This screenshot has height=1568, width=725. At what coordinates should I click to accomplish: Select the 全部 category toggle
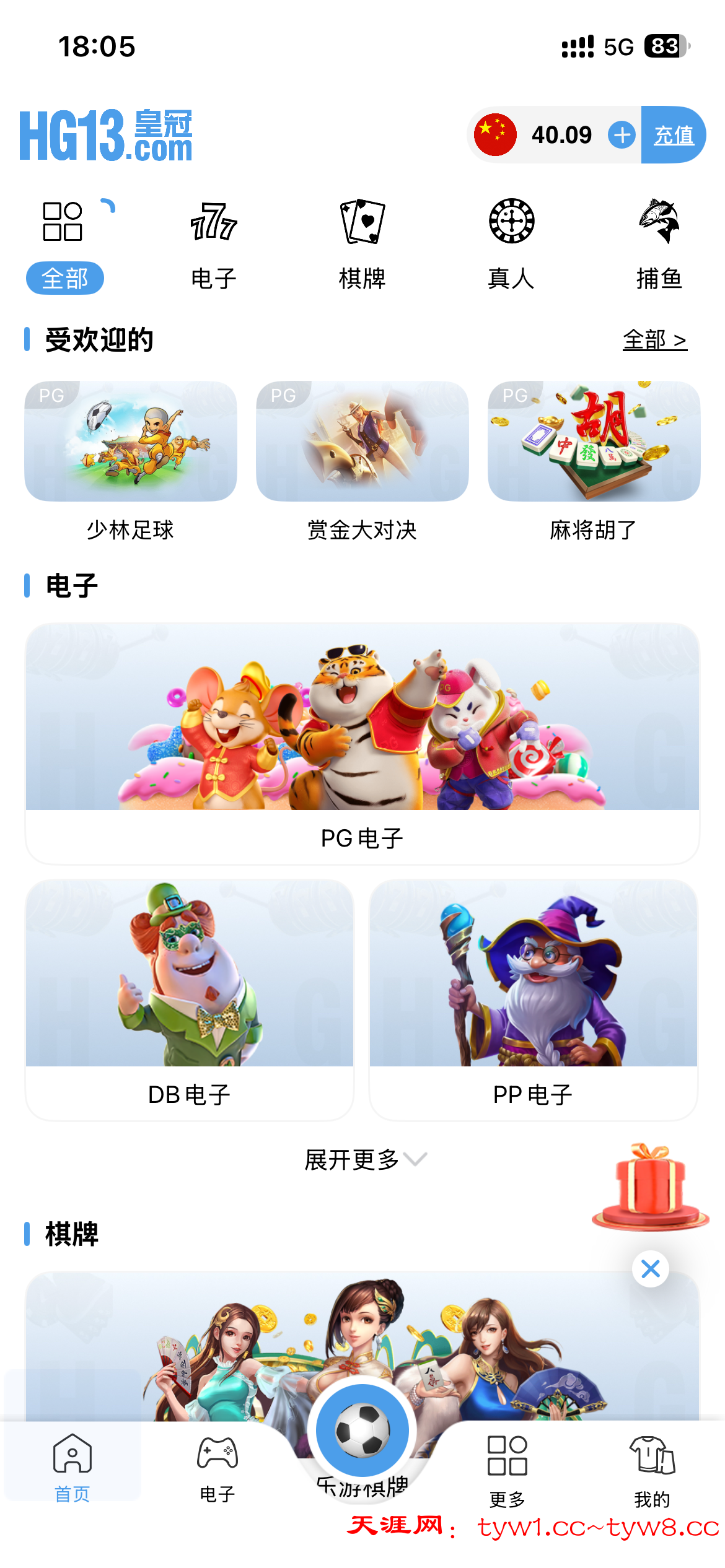(x=66, y=278)
